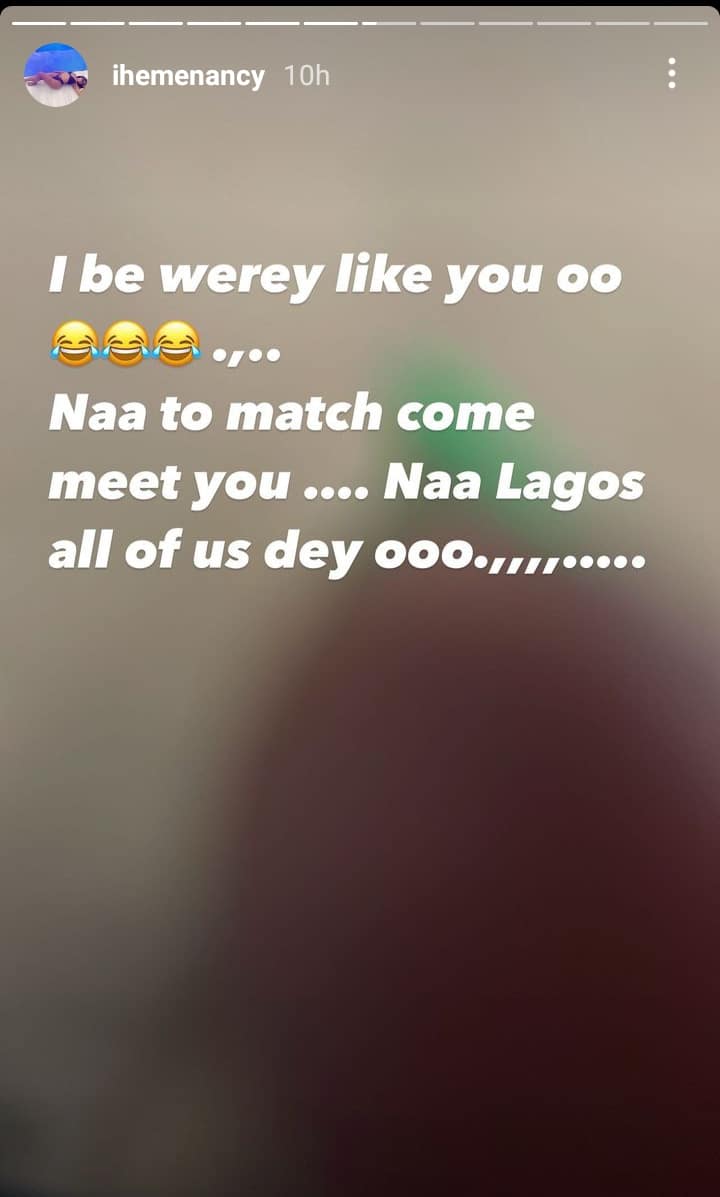Tap the ihemenancy username
Image resolution: width=720 pixels, height=1197 pixels.
[189, 76]
